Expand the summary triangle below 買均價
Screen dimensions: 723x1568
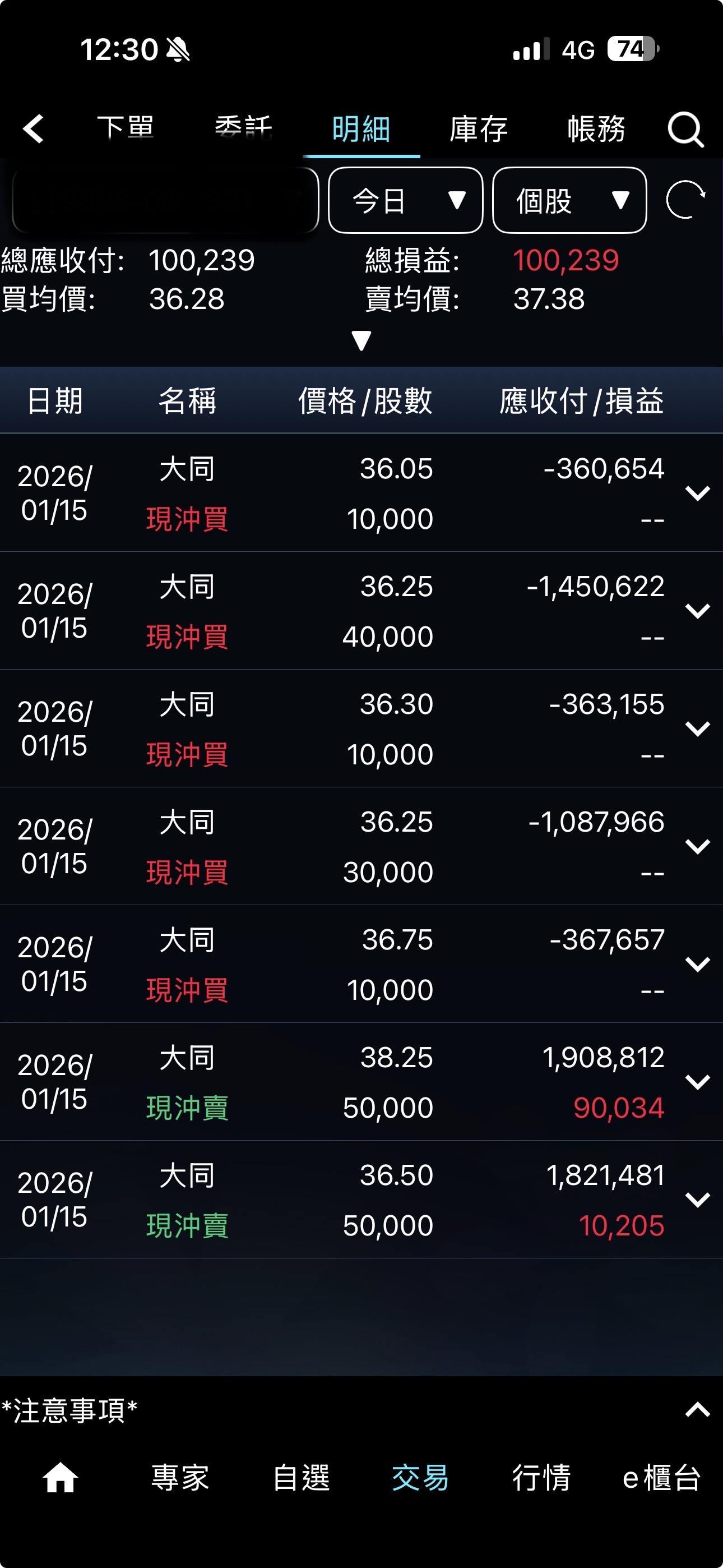[361, 341]
